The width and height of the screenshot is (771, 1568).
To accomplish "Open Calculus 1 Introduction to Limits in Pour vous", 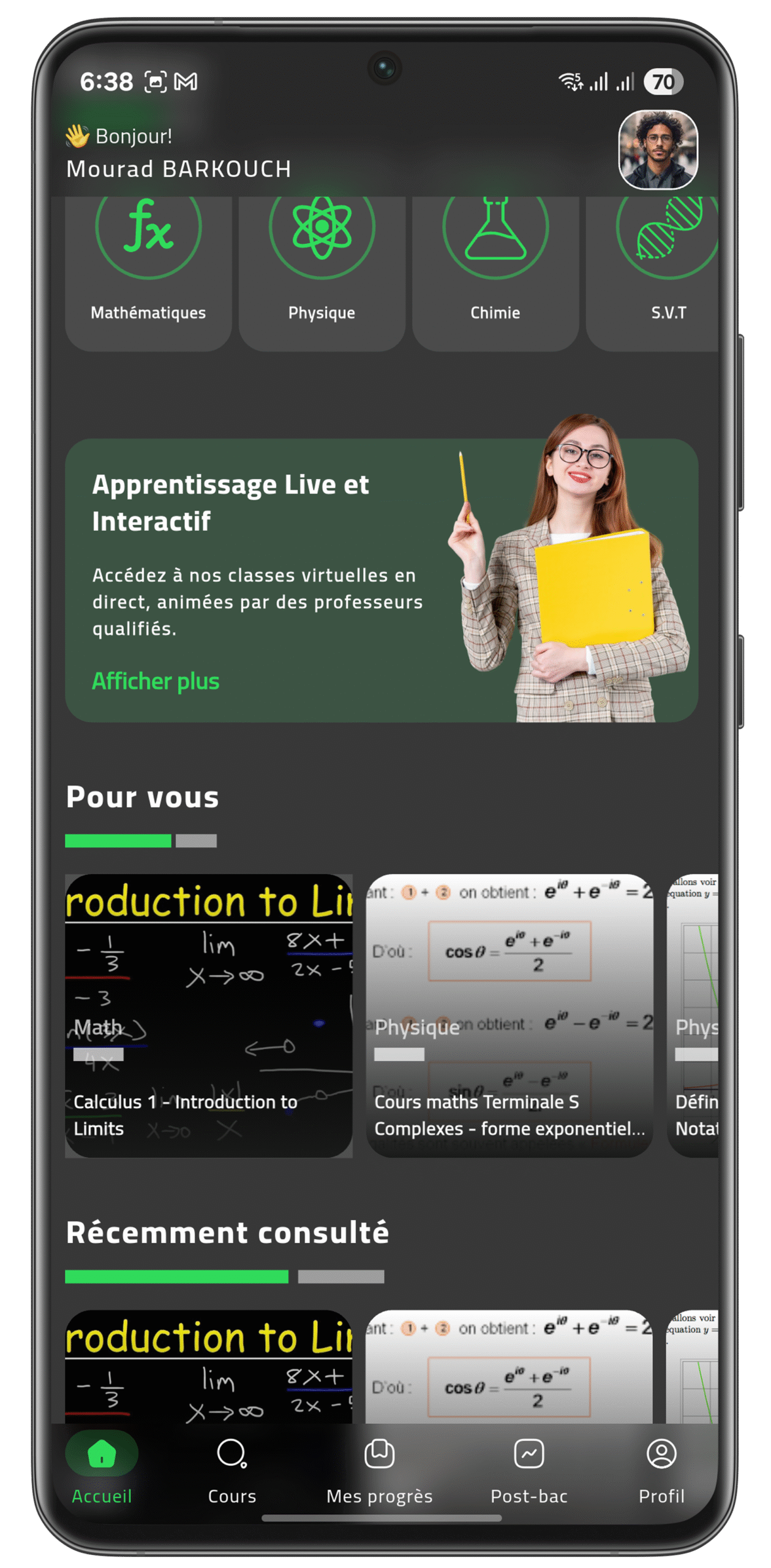I will pyautogui.click(x=208, y=1016).
